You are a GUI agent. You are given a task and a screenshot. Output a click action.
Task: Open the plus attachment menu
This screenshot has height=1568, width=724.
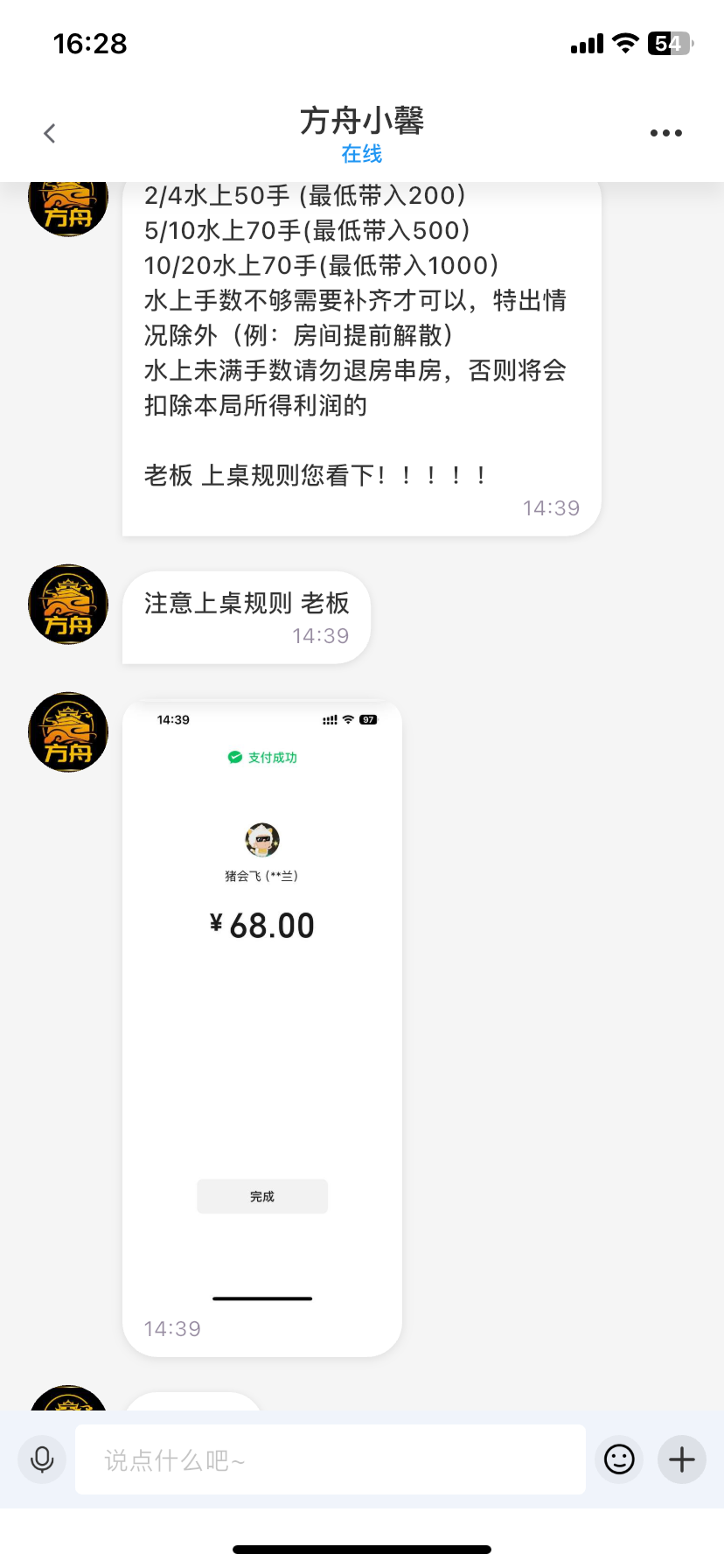[x=682, y=1459]
